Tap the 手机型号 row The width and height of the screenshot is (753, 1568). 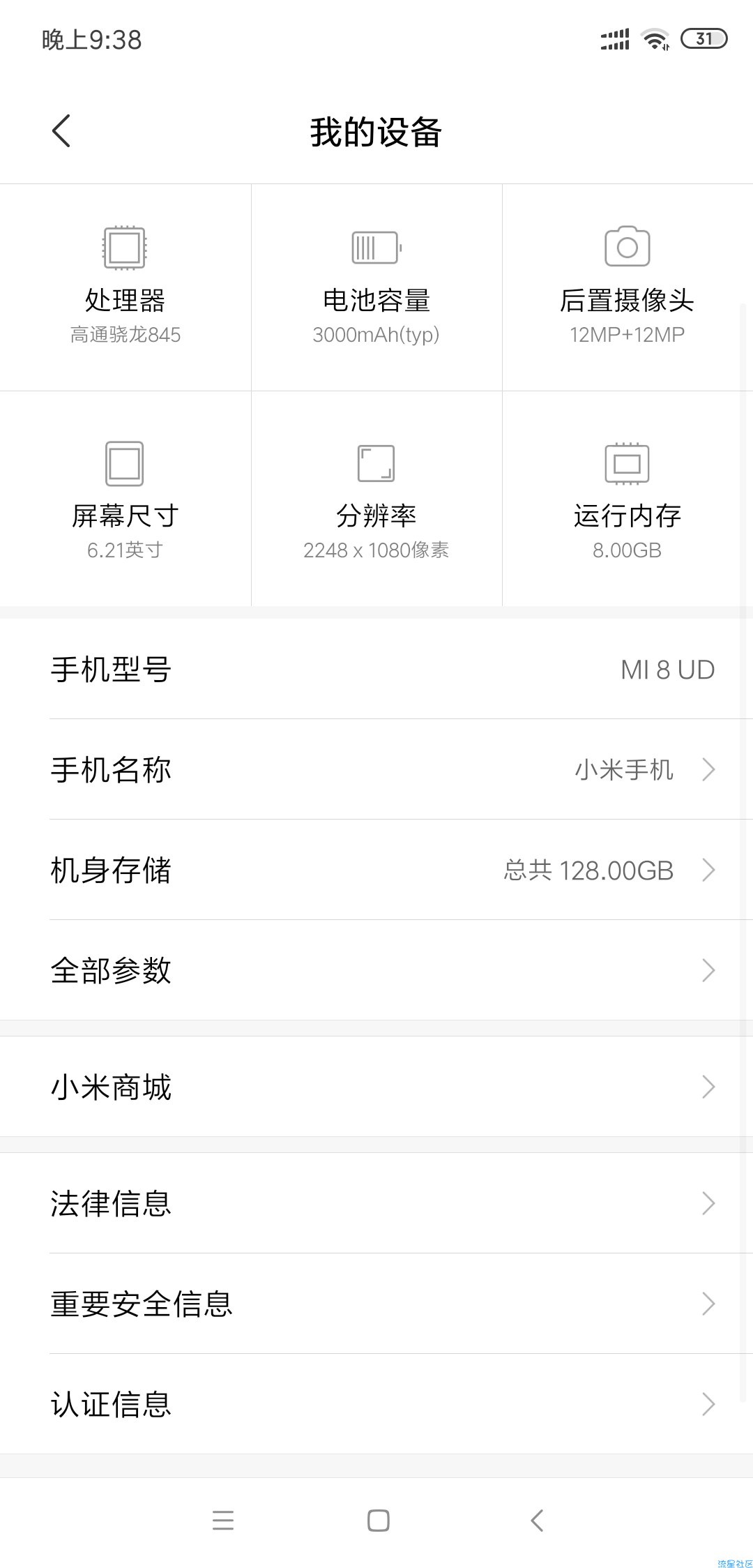(x=376, y=669)
